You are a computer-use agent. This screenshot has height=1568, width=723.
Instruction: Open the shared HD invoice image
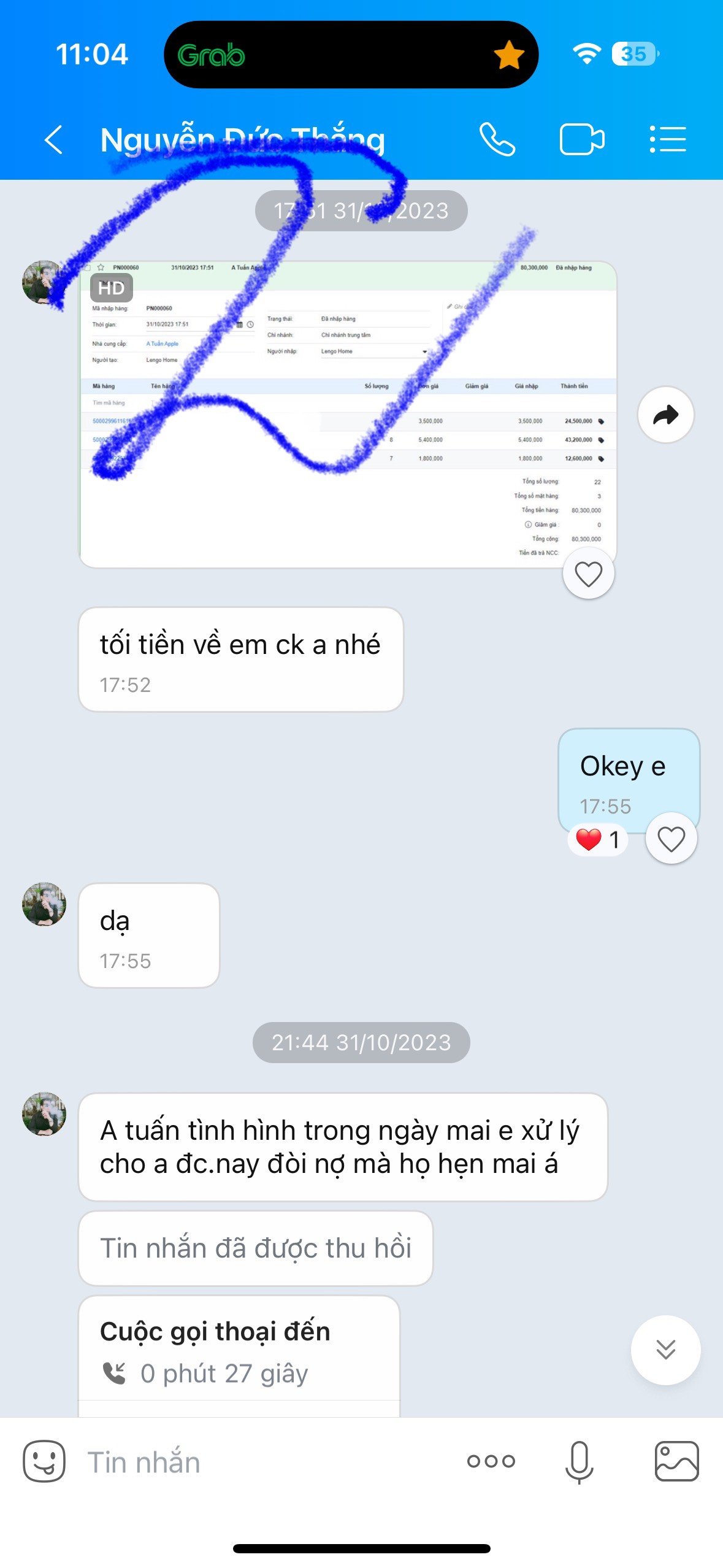coord(347,415)
